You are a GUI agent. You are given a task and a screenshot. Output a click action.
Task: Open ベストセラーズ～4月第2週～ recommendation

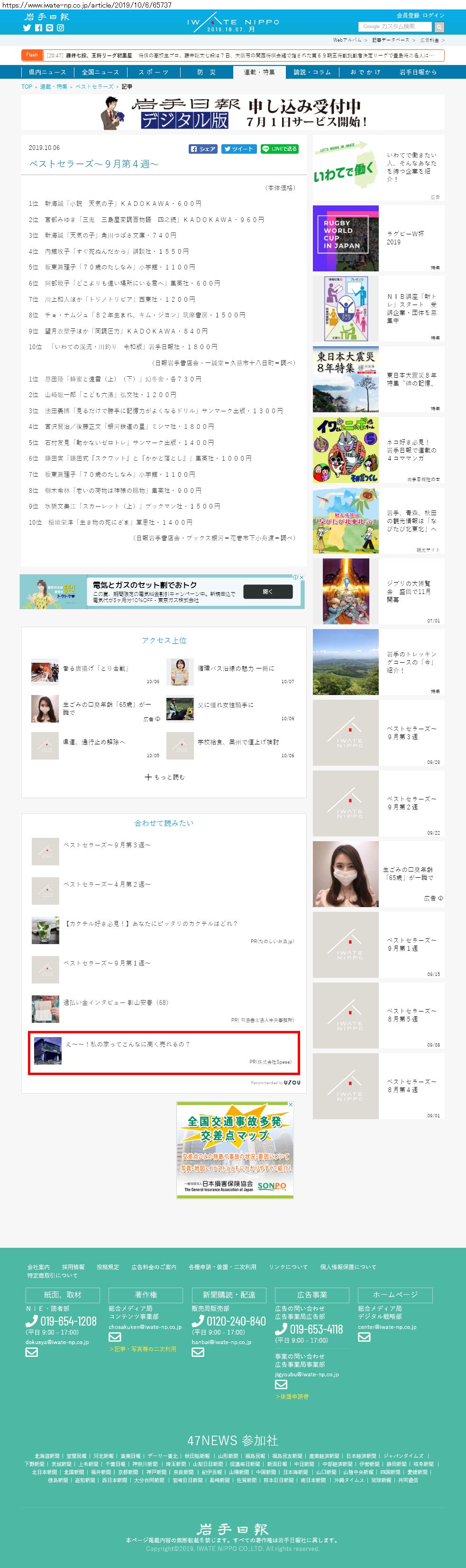pyautogui.click(x=107, y=884)
